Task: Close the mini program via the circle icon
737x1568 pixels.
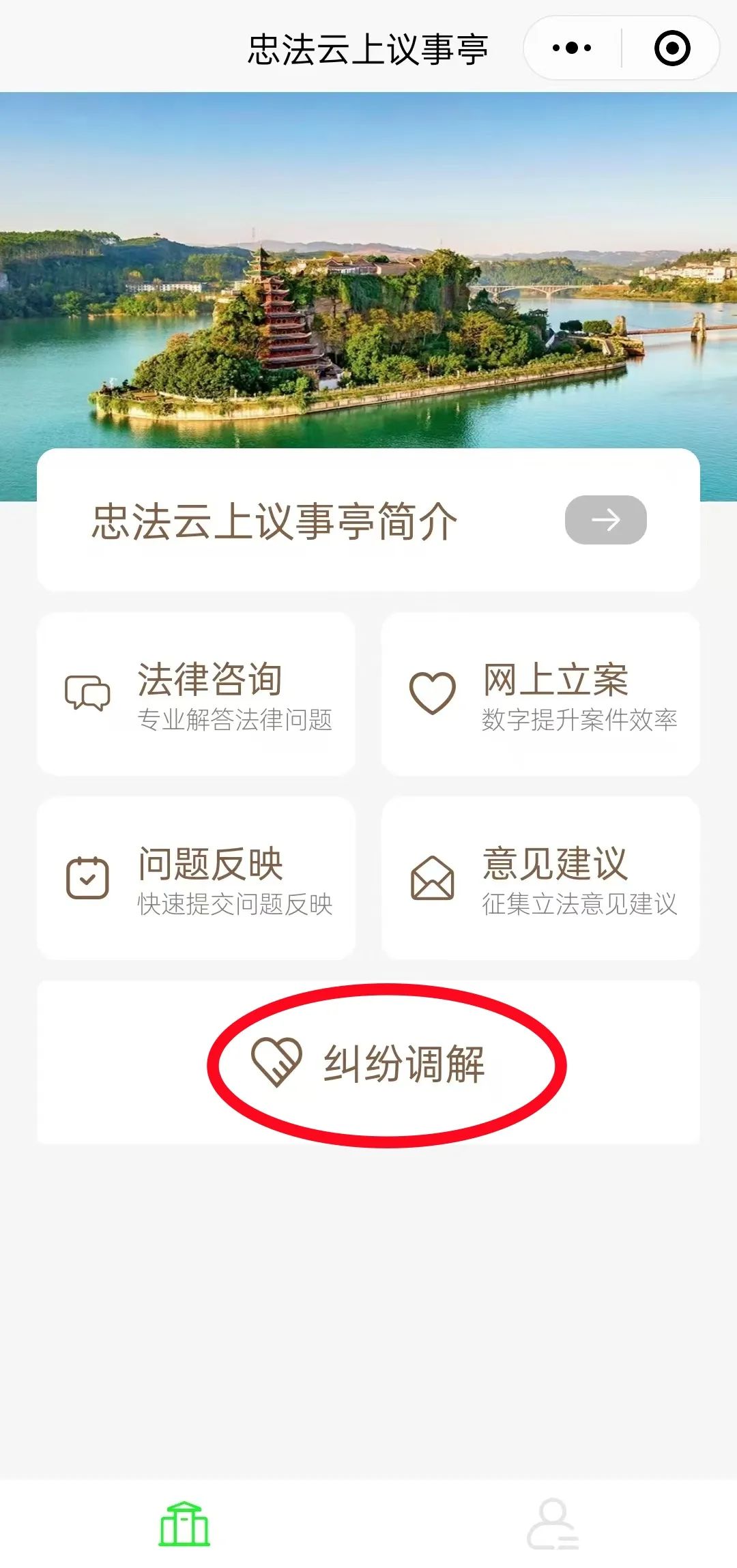Action: pos(671,48)
